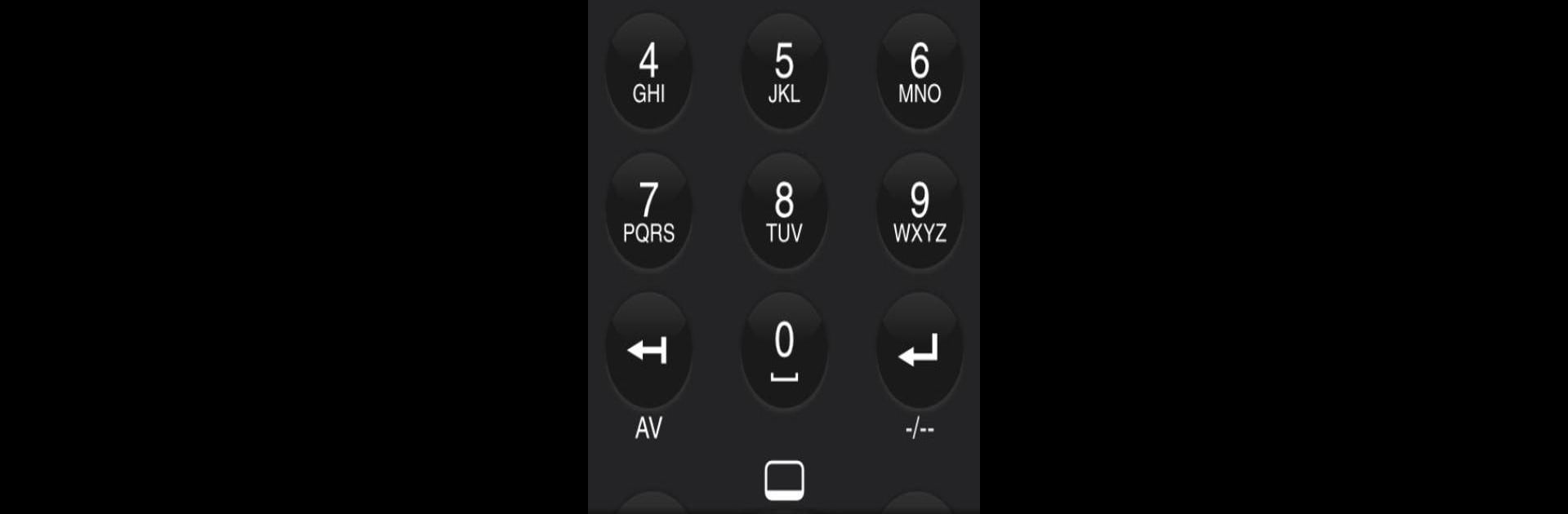Tap the 4 GHI key
Image resolution: width=1568 pixels, height=514 pixels.
(x=648, y=72)
